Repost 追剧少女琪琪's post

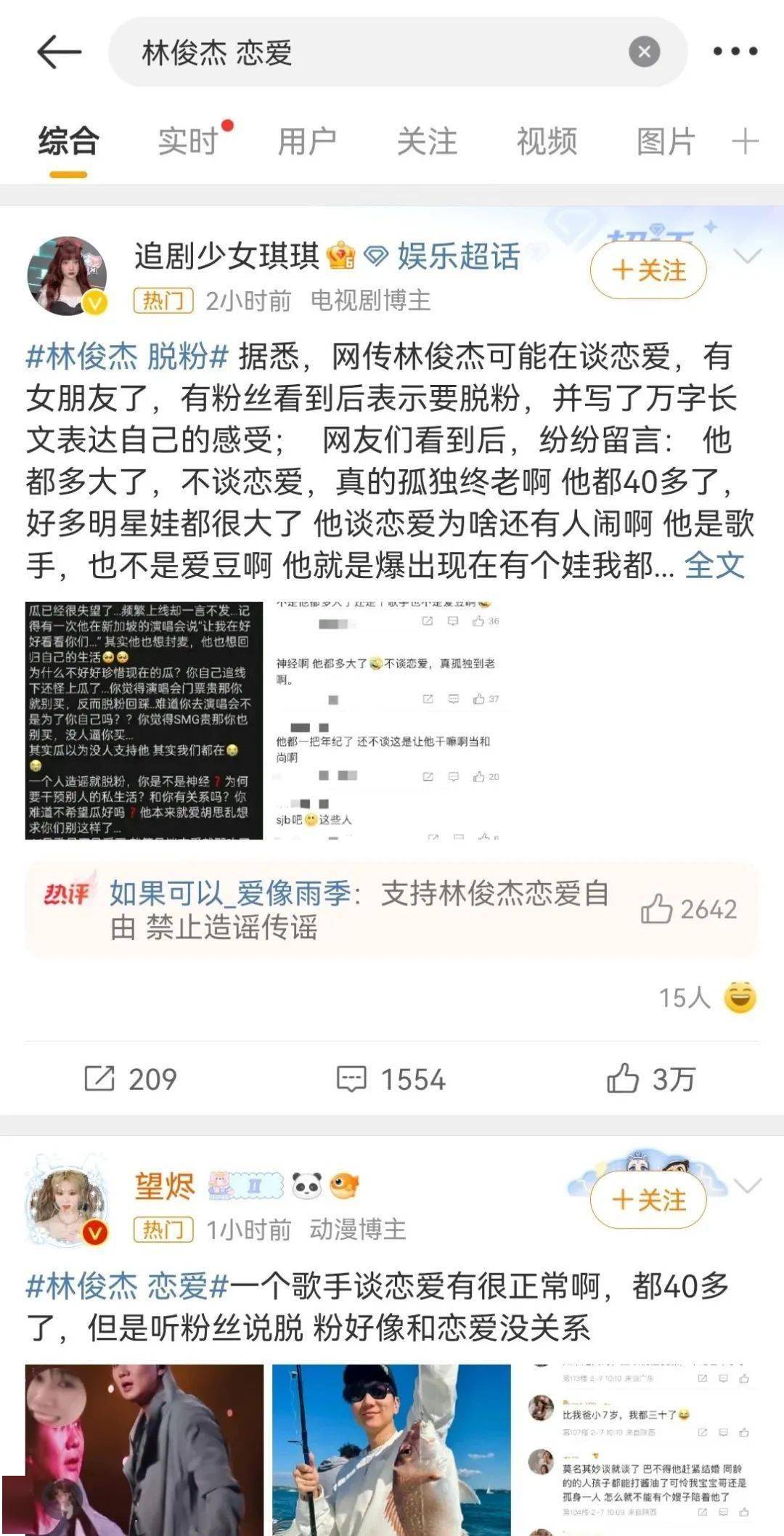[131, 1079]
